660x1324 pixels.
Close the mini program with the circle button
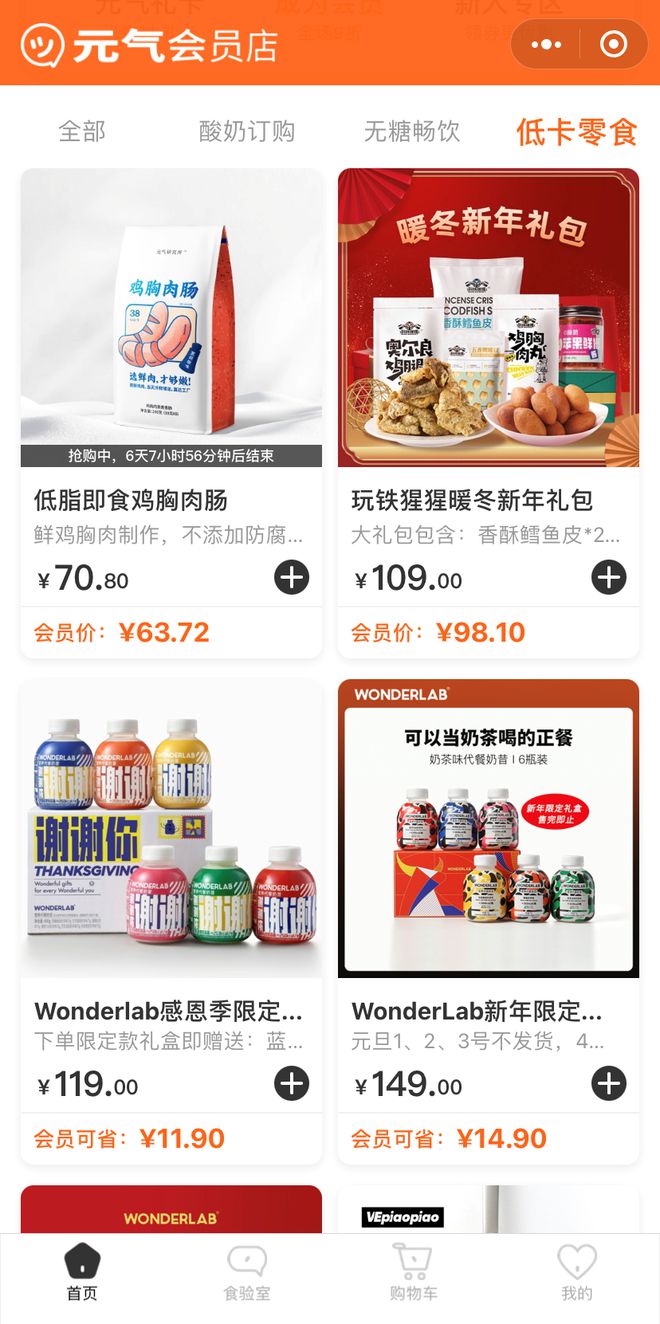click(613, 44)
